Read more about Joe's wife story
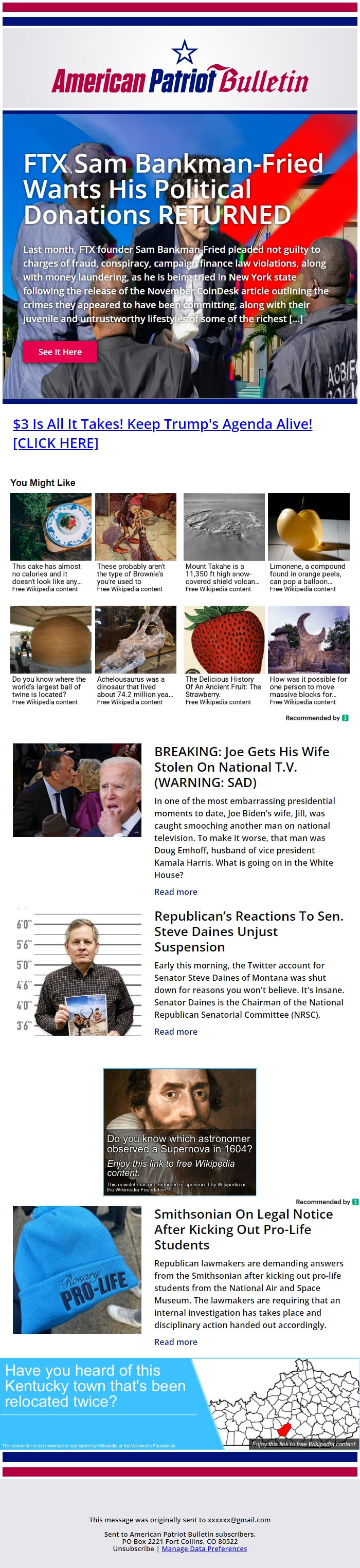The height and width of the screenshot is (1568, 360). click(175, 892)
